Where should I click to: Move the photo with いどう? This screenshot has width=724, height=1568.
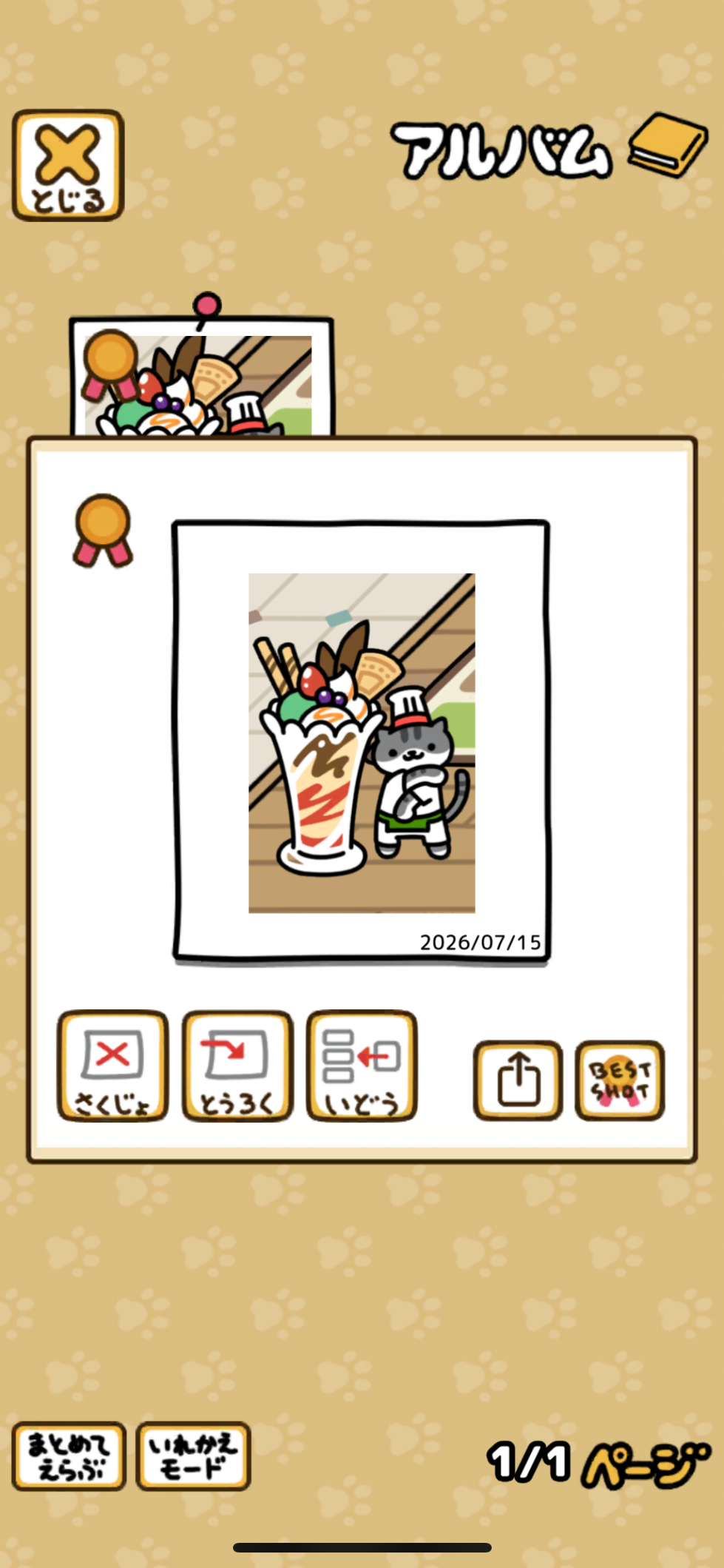[362, 1066]
